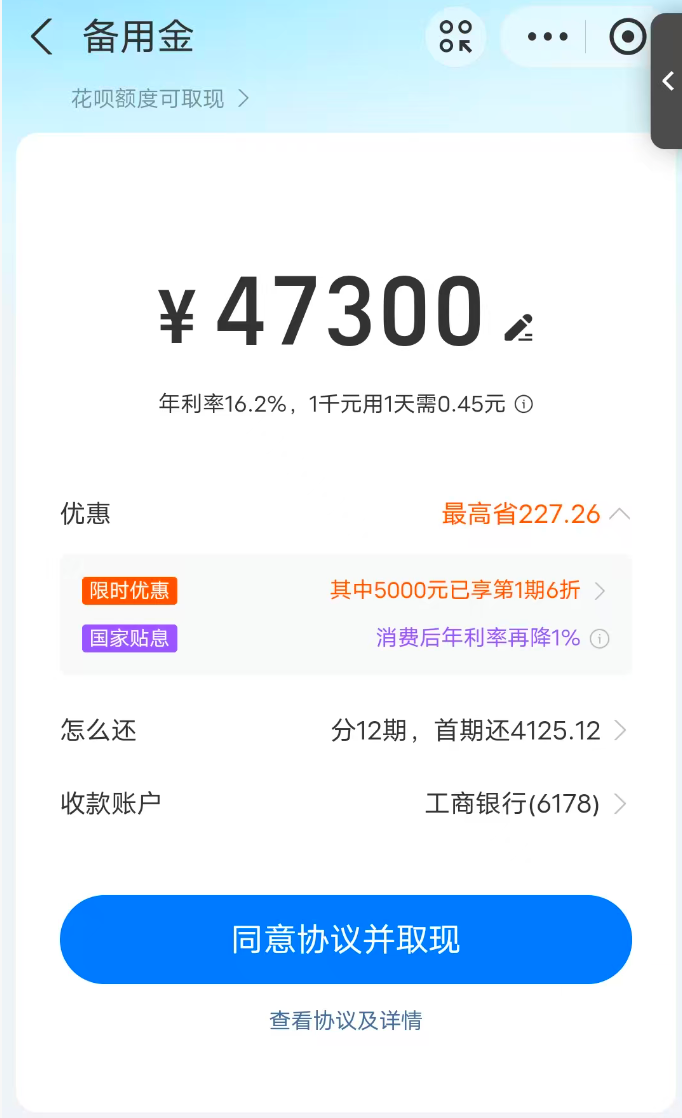Edit the ¥47300 amount with pencil icon
682x1118 pixels.
pos(519,326)
